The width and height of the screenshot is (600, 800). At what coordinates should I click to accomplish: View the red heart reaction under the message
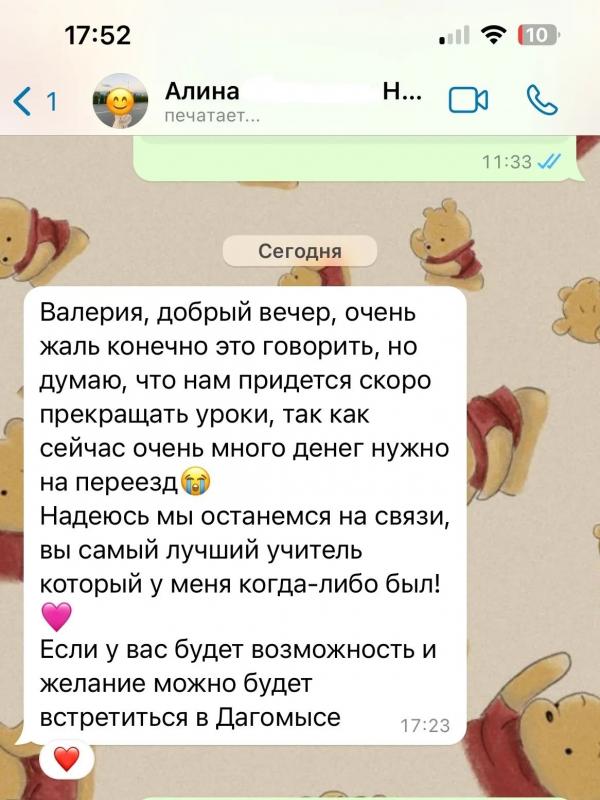pos(67,759)
